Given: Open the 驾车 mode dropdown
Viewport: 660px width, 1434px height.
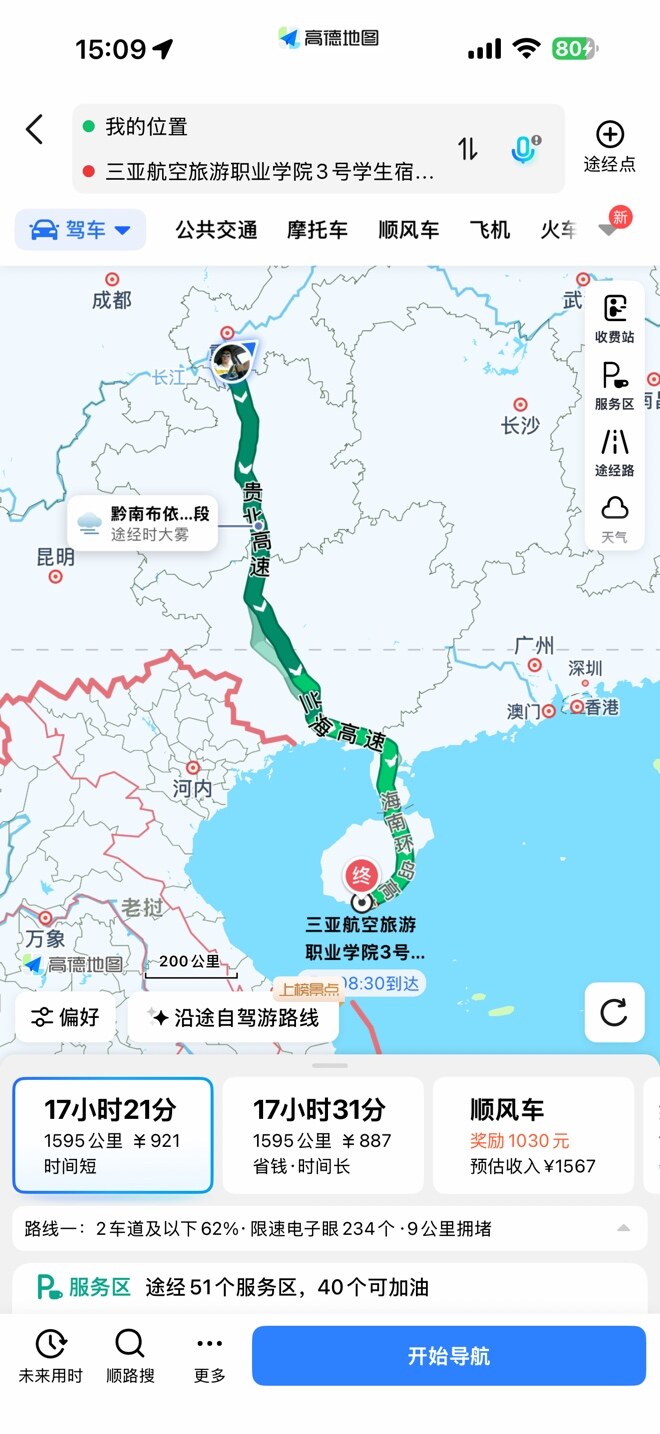Looking at the screenshot, I should (81, 230).
